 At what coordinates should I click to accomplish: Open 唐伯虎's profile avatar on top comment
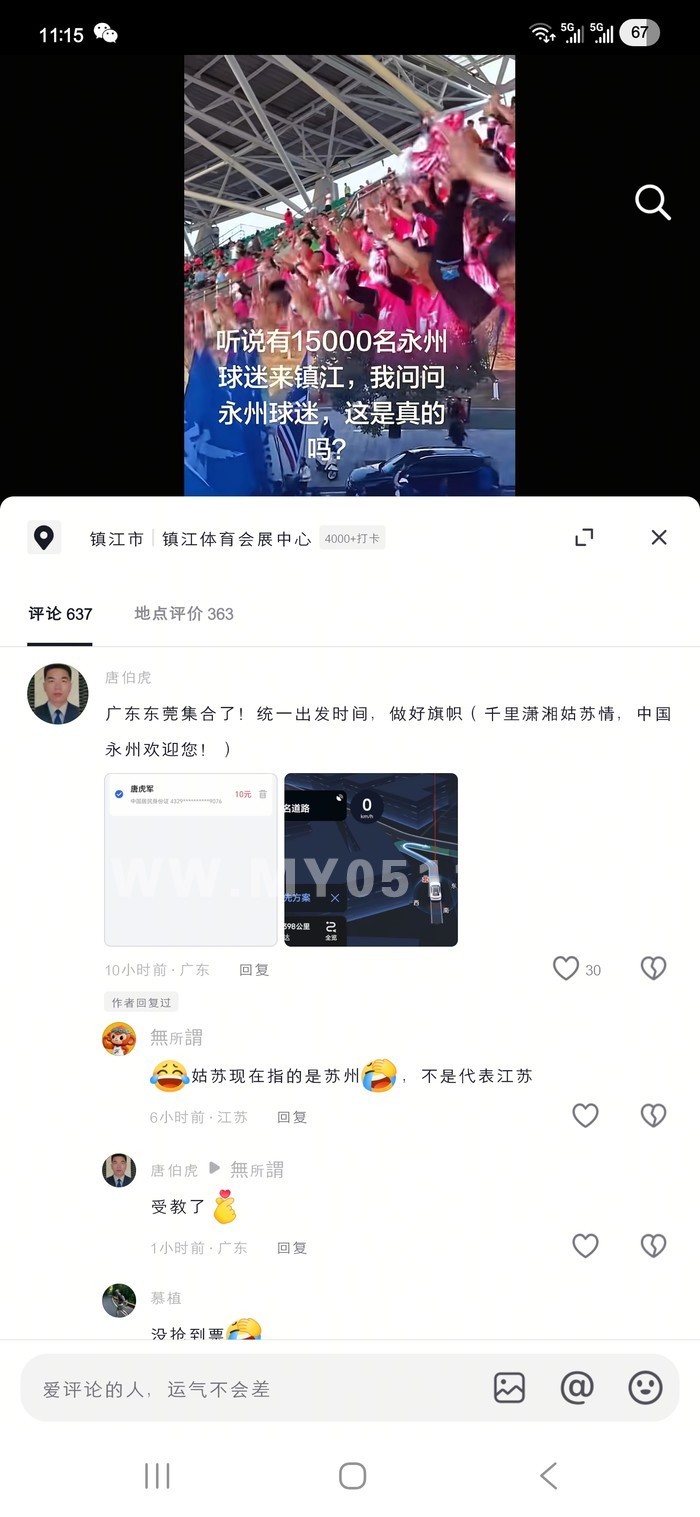click(57, 693)
